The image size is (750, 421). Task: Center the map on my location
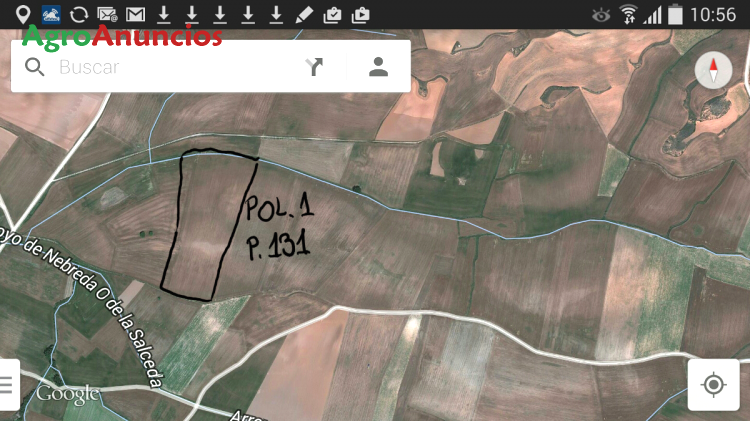[x=713, y=384]
